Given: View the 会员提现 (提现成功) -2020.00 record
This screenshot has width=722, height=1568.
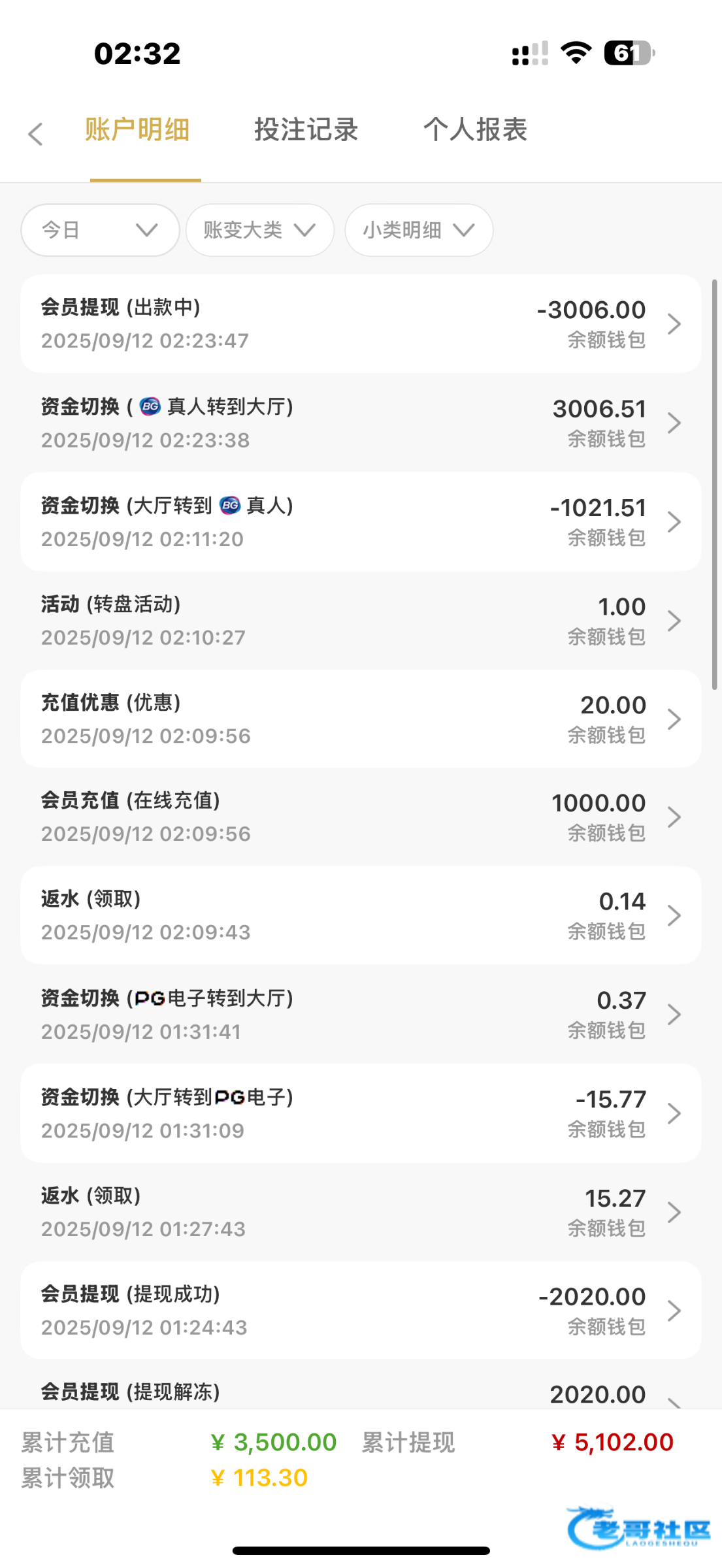Looking at the screenshot, I should coord(361,1311).
